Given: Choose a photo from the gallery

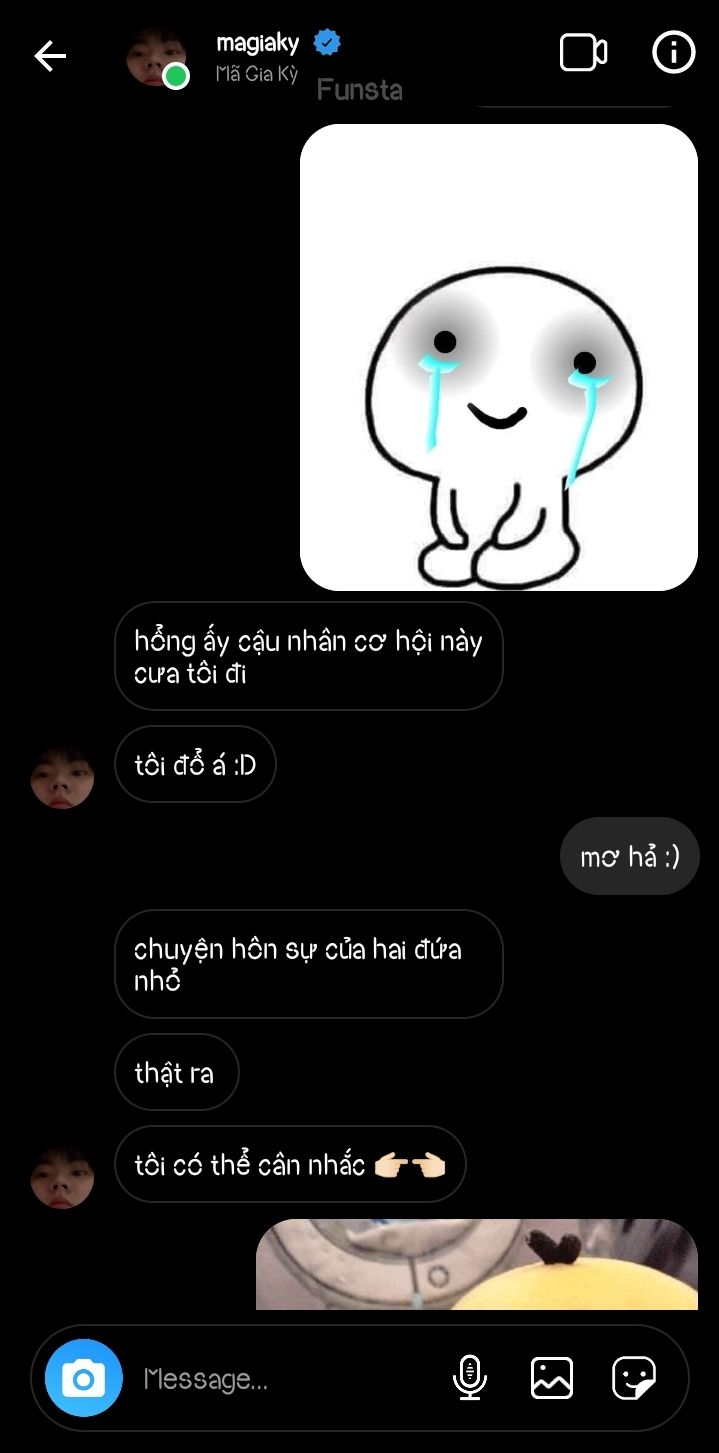Looking at the screenshot, I should pos(551,1378).
